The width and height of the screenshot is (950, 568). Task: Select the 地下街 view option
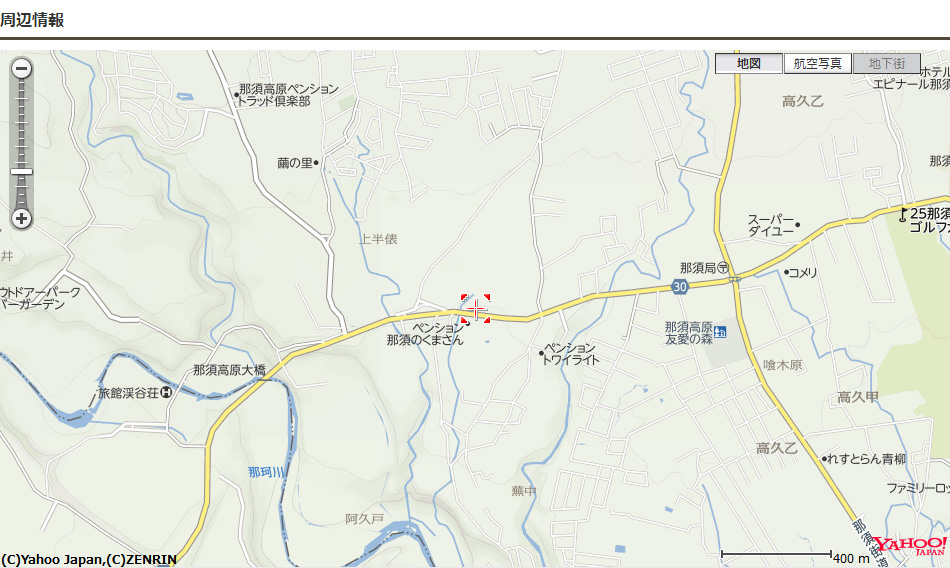coord(886,63)
